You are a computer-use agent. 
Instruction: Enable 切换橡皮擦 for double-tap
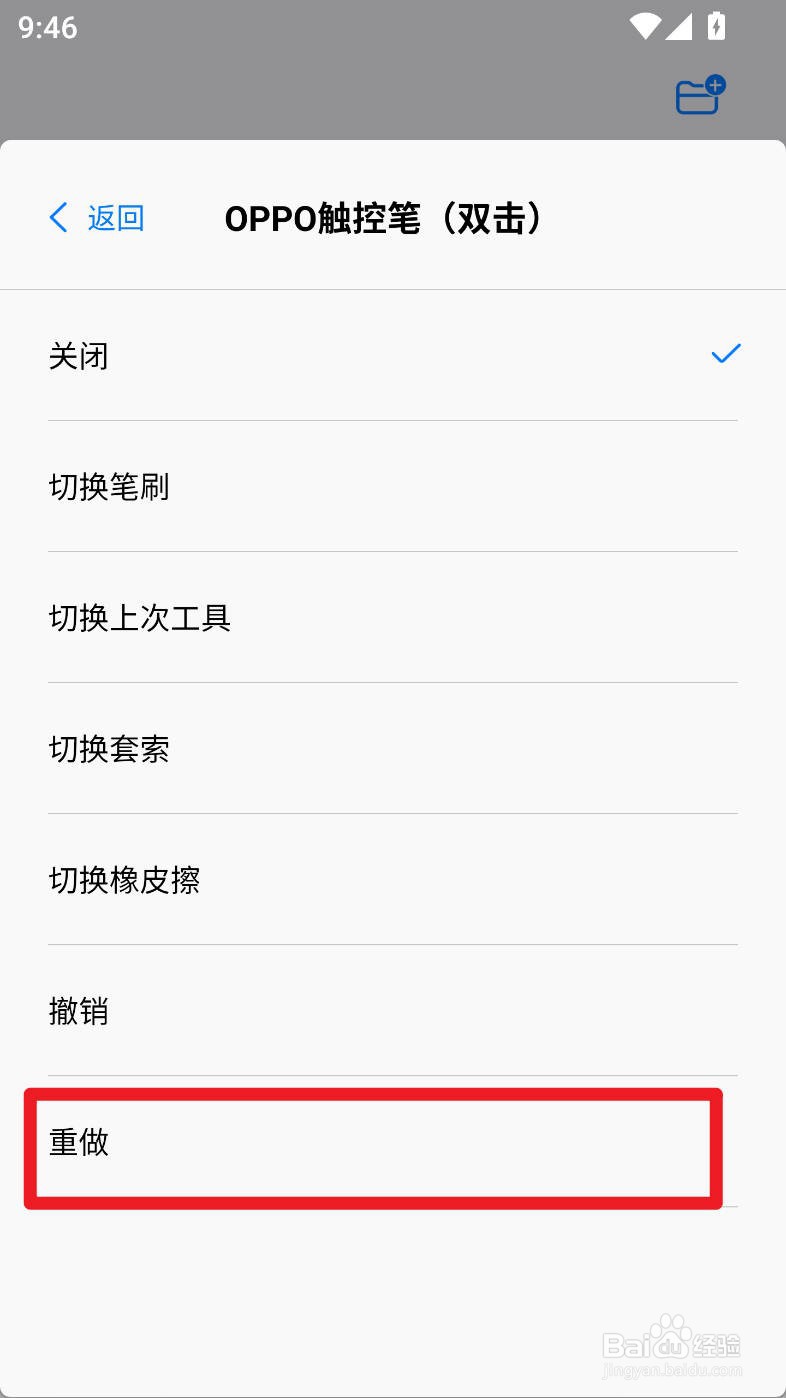pyautogui.click(x=125, y=880)
